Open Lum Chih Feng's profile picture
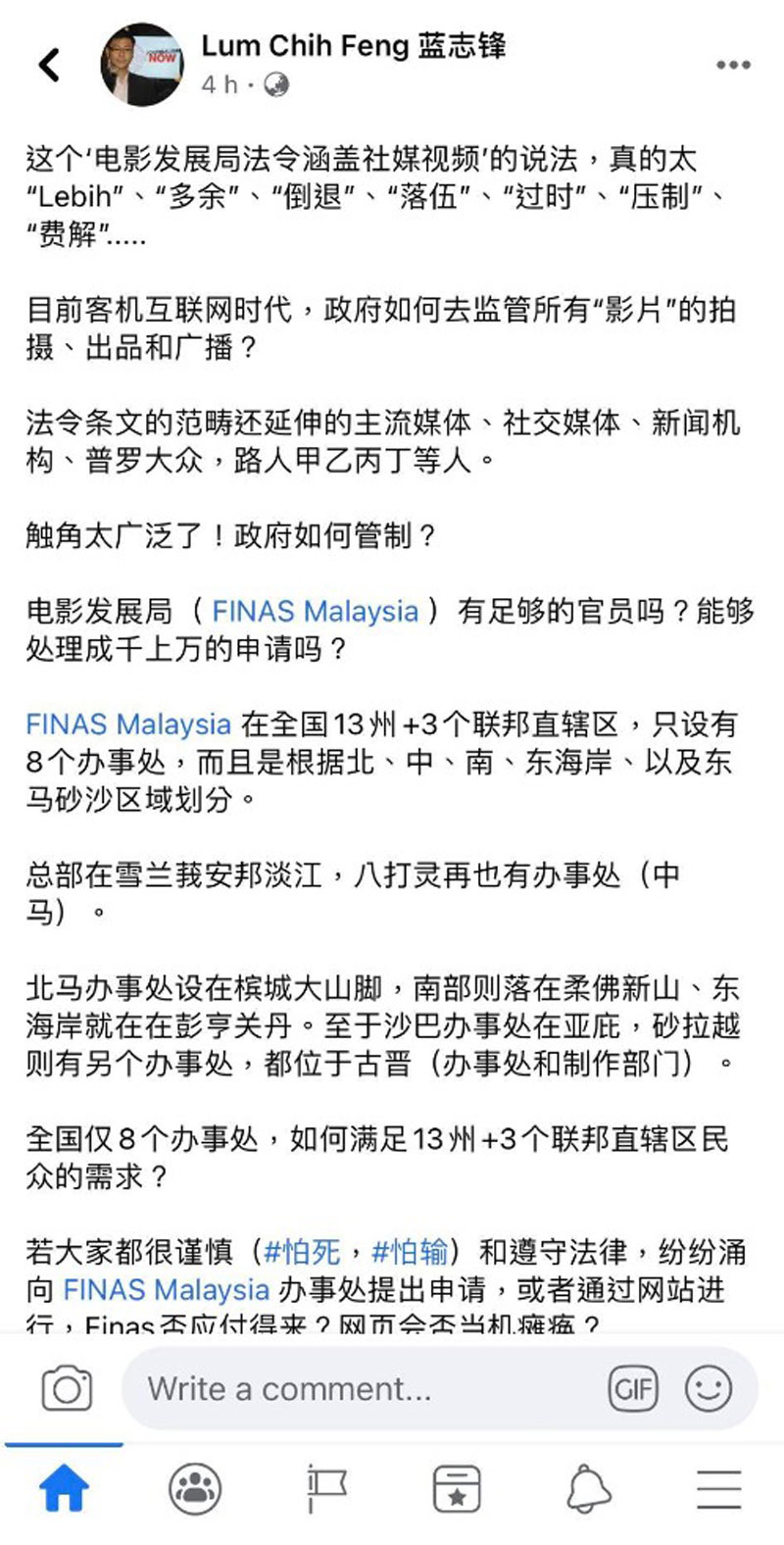 point(142,65)
